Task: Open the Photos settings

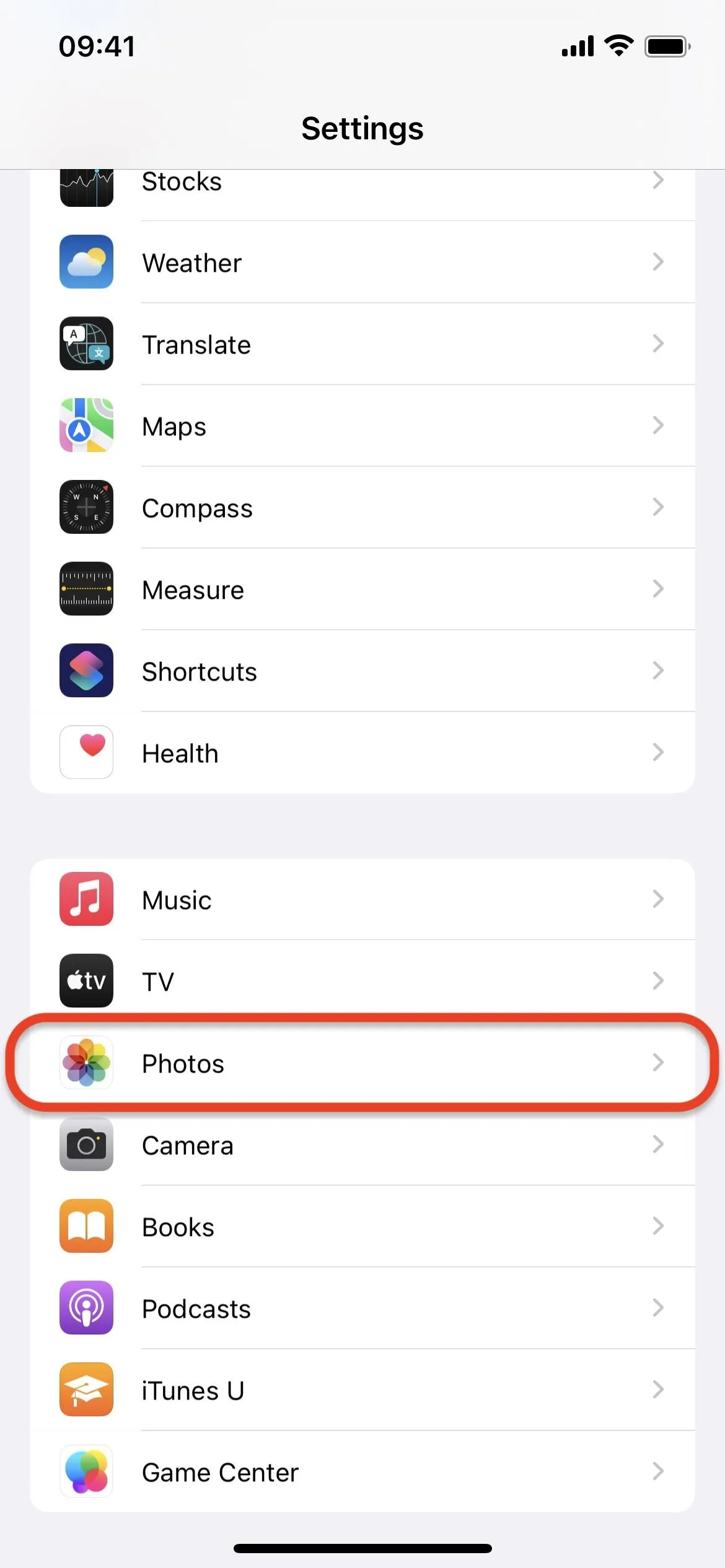Action: [x=362, y=1063]
